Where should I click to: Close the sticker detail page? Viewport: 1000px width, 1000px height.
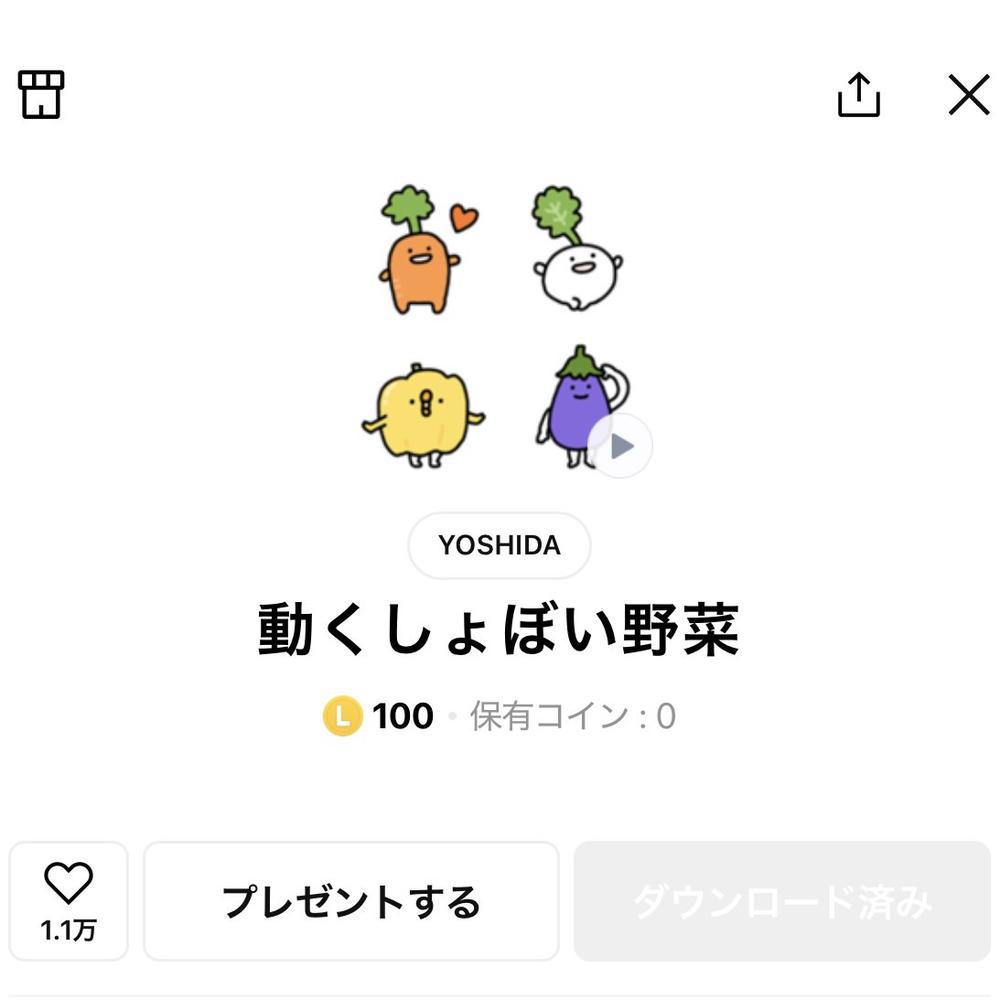(968, 95)
